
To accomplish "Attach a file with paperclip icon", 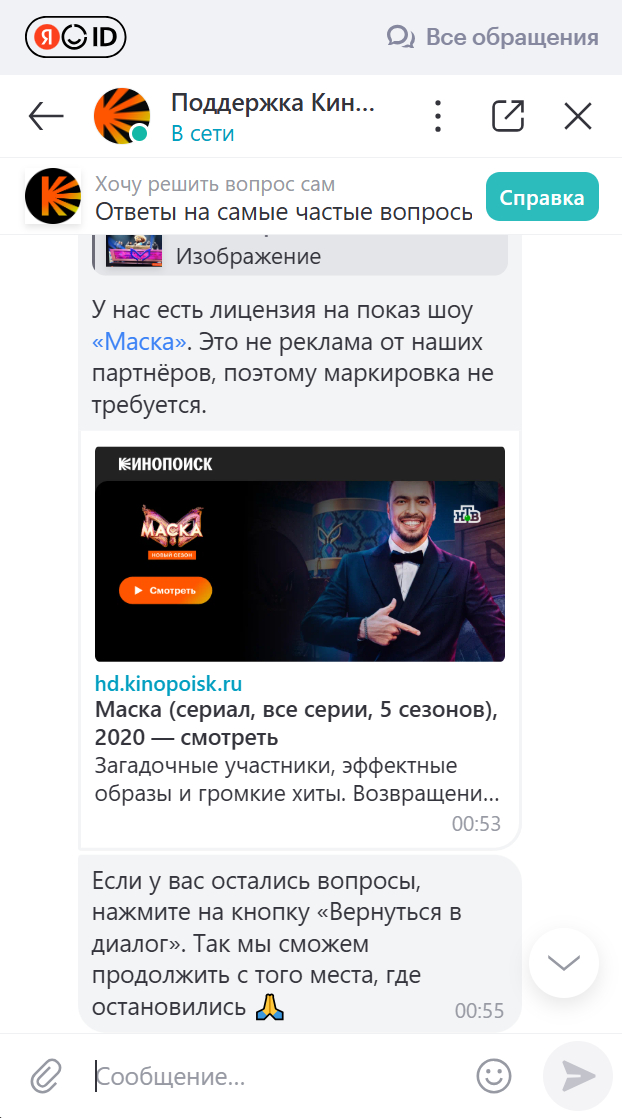I will 45,1076.
